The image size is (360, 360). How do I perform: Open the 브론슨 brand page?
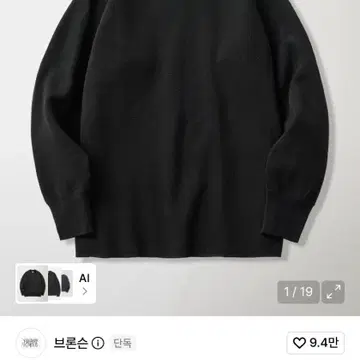pyautogui.click(x=71, y=343)
